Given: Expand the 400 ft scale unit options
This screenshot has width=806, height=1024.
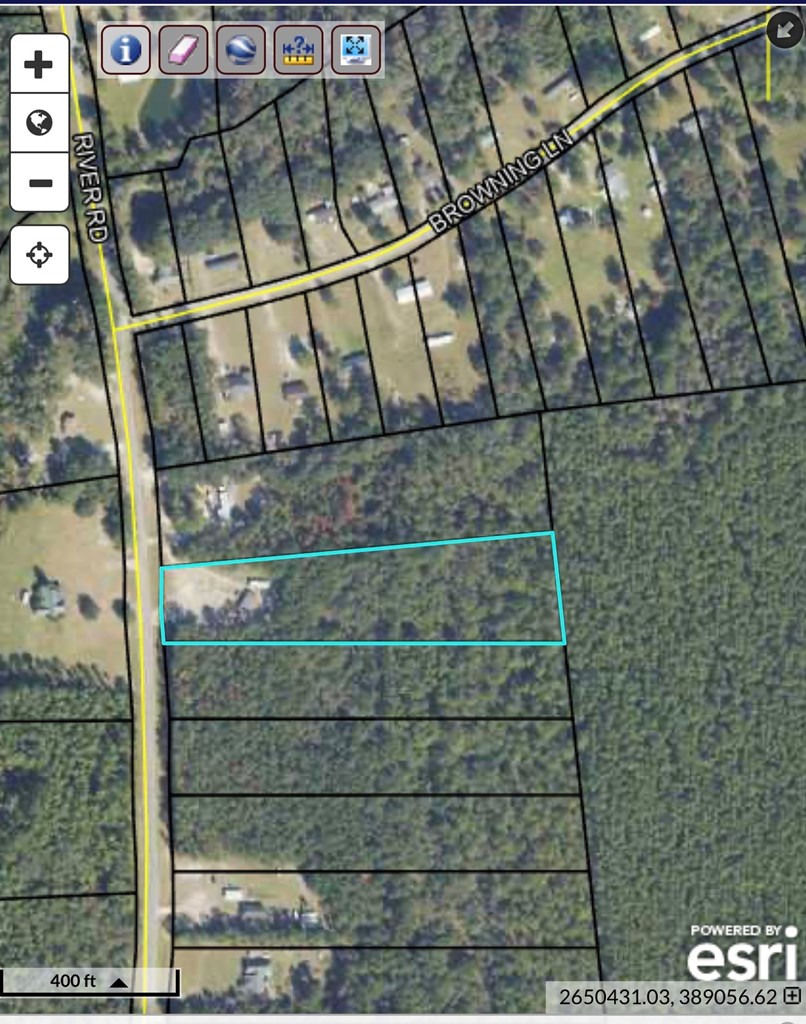Looking at the screenshot, I should point(119,982).
